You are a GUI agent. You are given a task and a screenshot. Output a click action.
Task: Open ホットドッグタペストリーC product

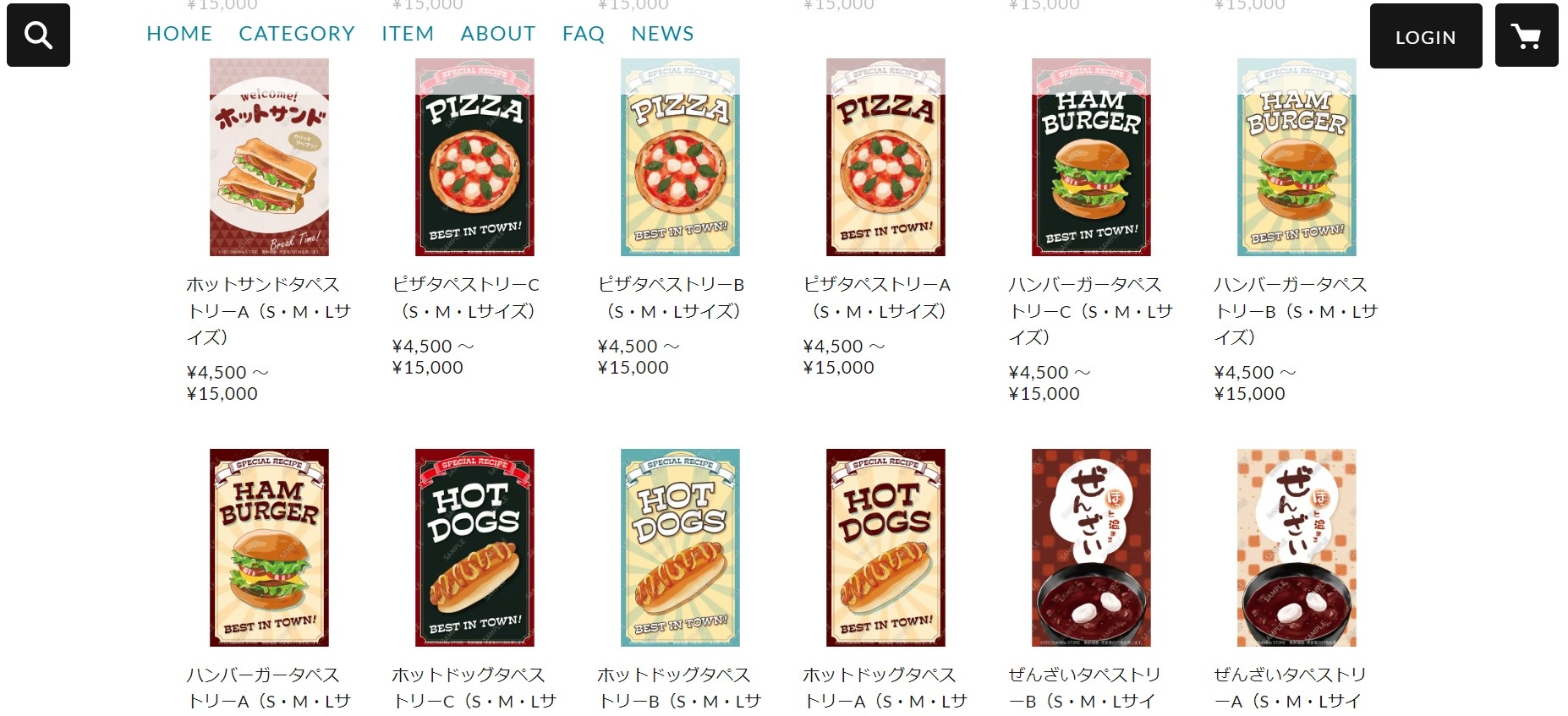pyautogui.click(x=474, y=548)
